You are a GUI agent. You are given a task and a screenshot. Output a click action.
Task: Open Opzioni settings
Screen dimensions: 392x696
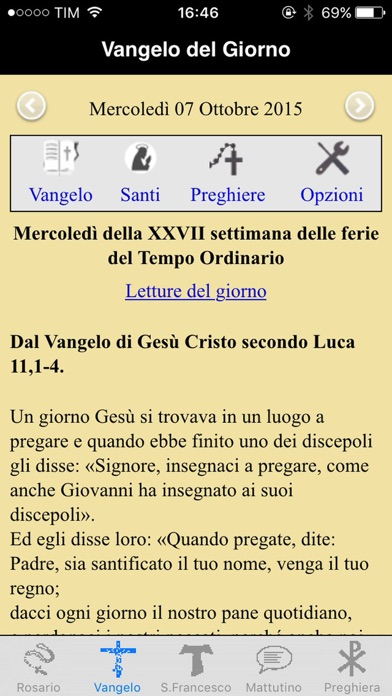click(332, 172)
